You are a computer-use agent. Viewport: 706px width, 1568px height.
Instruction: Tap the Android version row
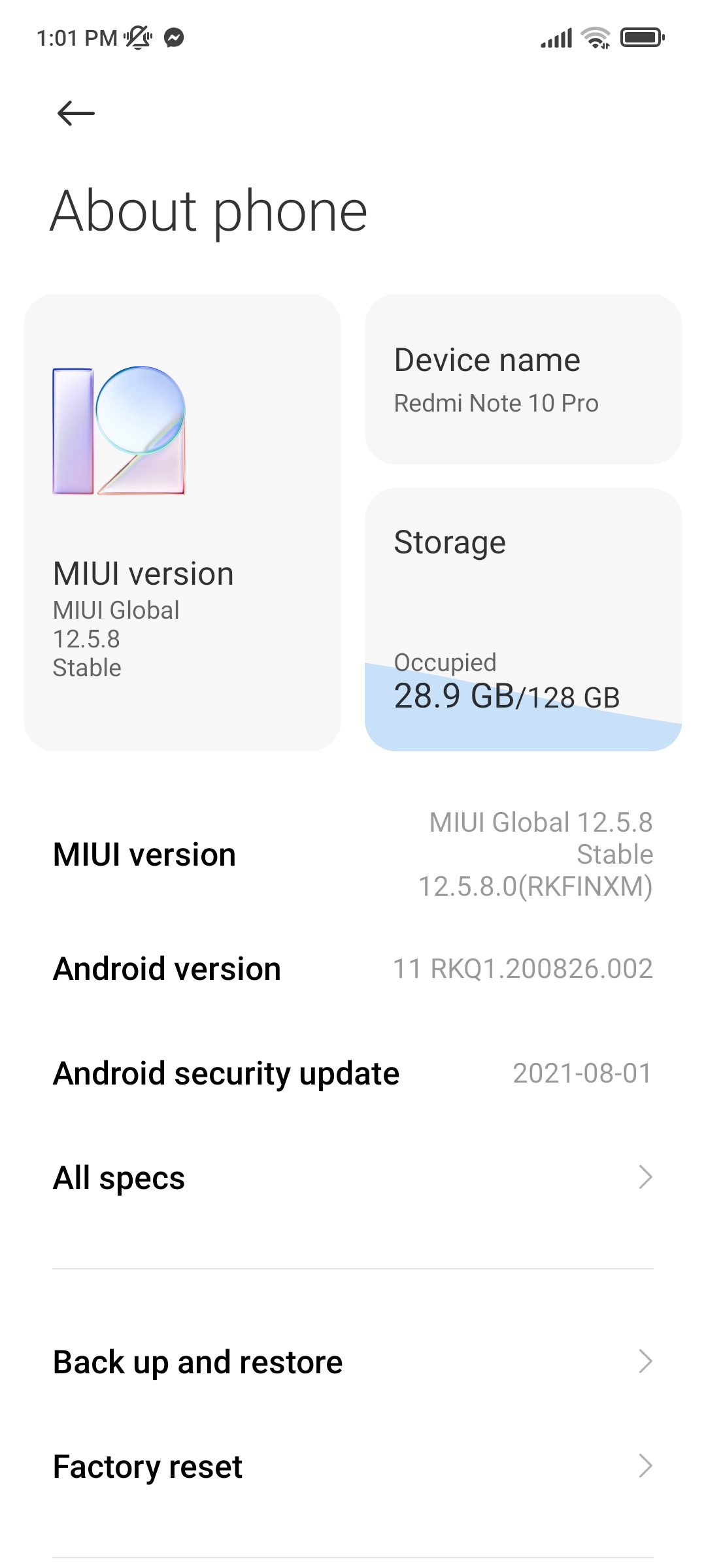pyautogui.click(x=353, y=968)
